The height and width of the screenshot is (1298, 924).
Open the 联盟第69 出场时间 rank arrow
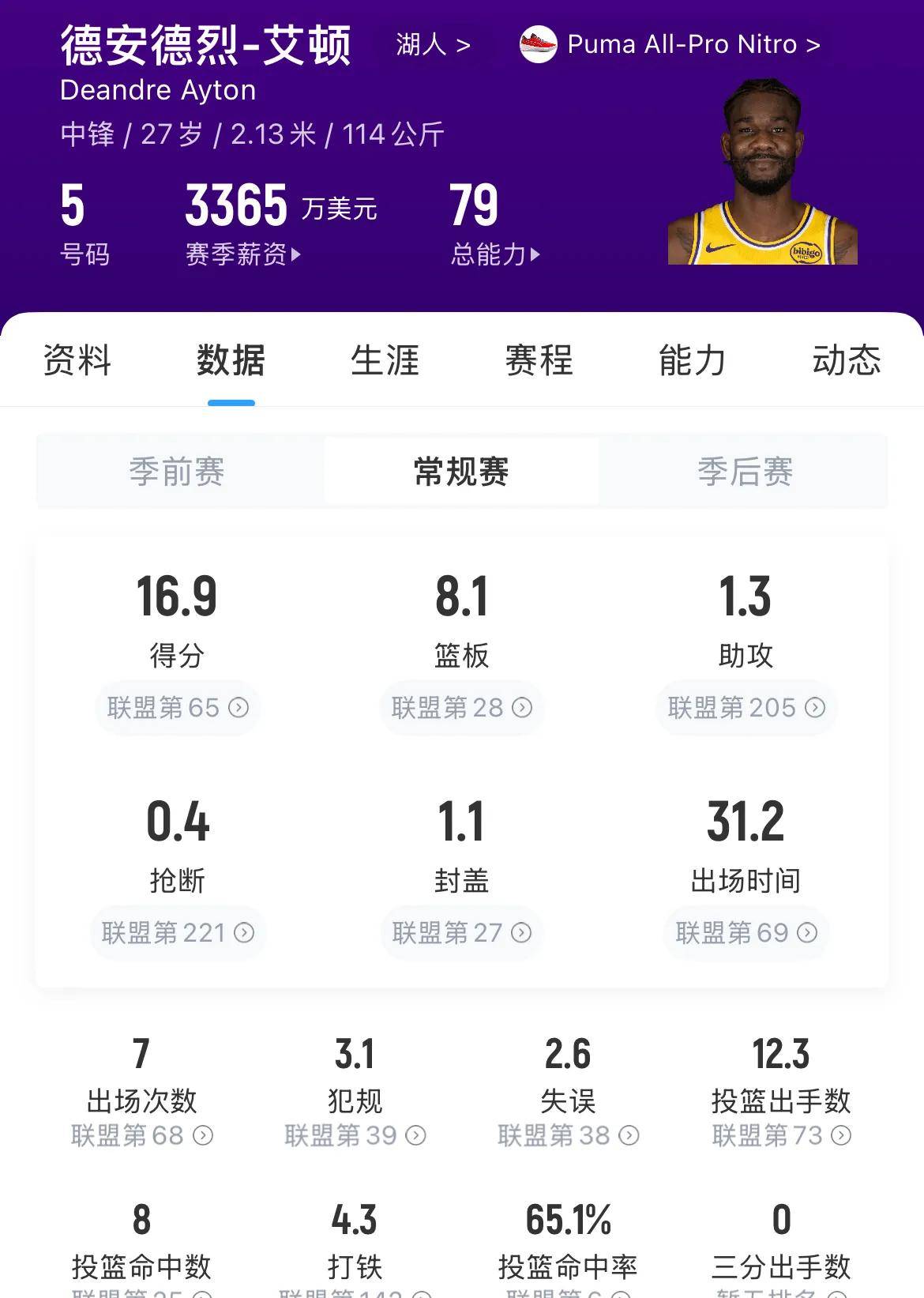[806, 934]
